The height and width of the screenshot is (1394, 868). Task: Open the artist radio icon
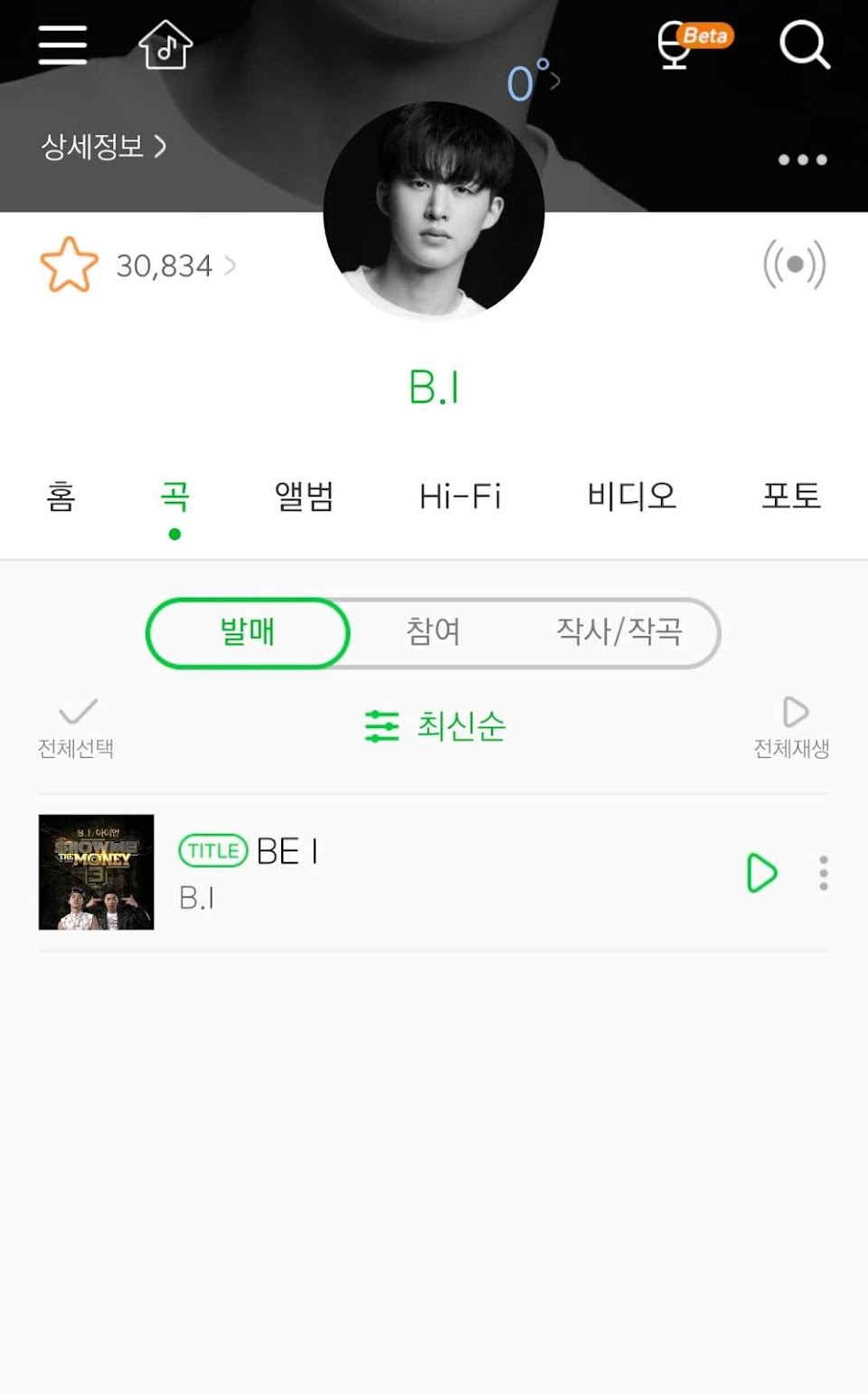tap(794, 264)
